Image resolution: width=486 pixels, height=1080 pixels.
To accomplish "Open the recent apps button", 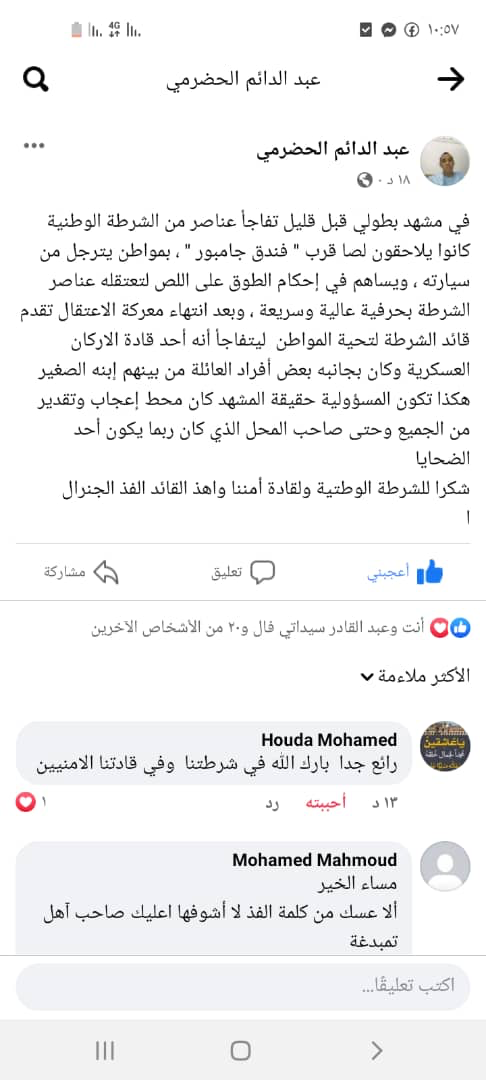I will 105,1050.
